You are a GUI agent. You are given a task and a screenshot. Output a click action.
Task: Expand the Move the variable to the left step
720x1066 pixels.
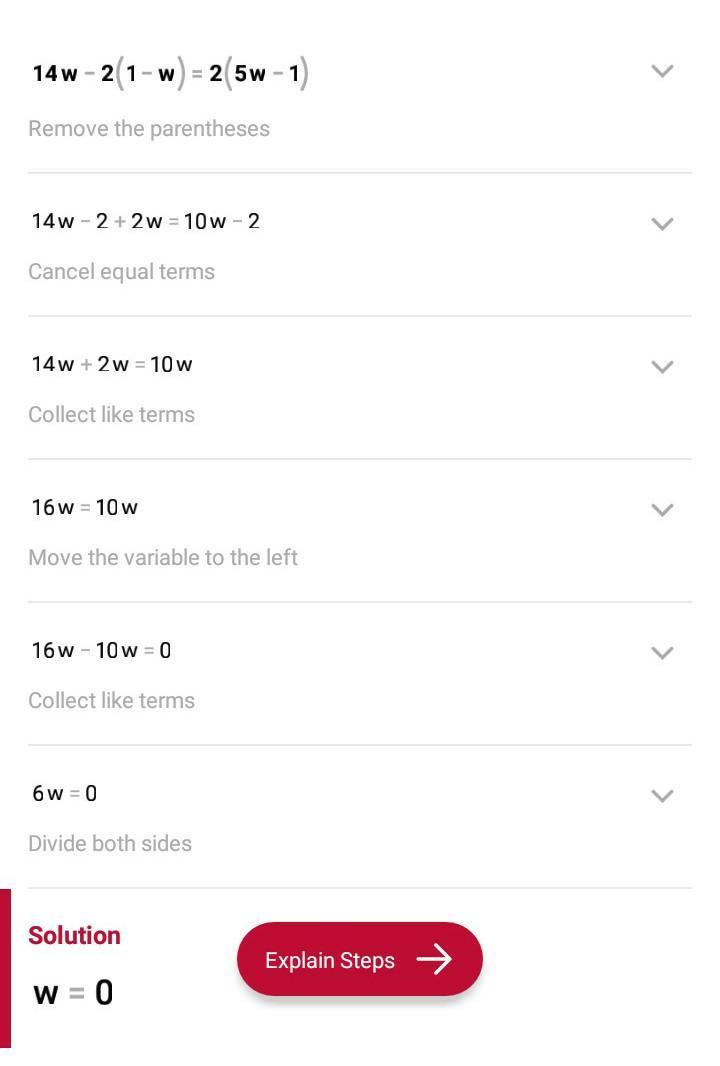(x=661, y=509)
